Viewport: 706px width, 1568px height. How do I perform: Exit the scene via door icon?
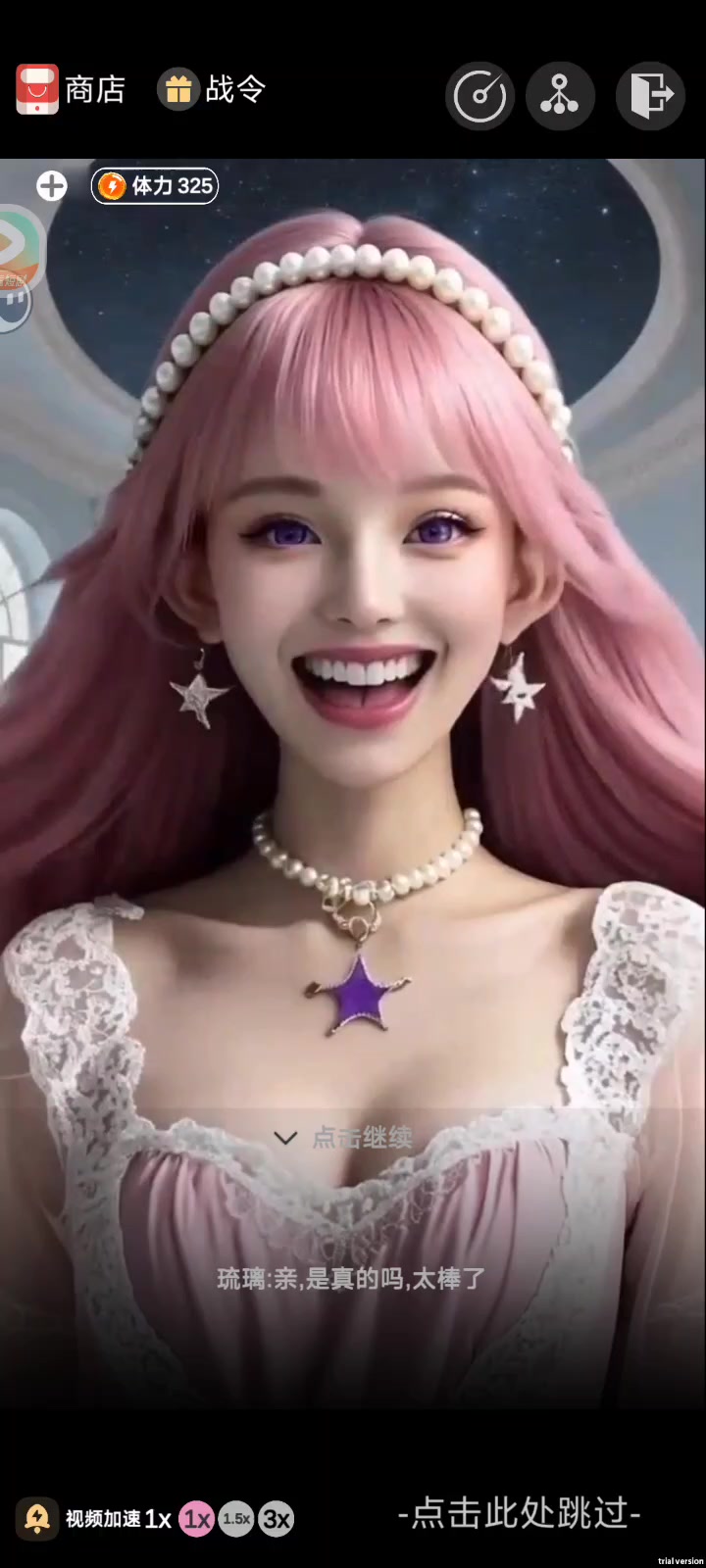point(649,96)
